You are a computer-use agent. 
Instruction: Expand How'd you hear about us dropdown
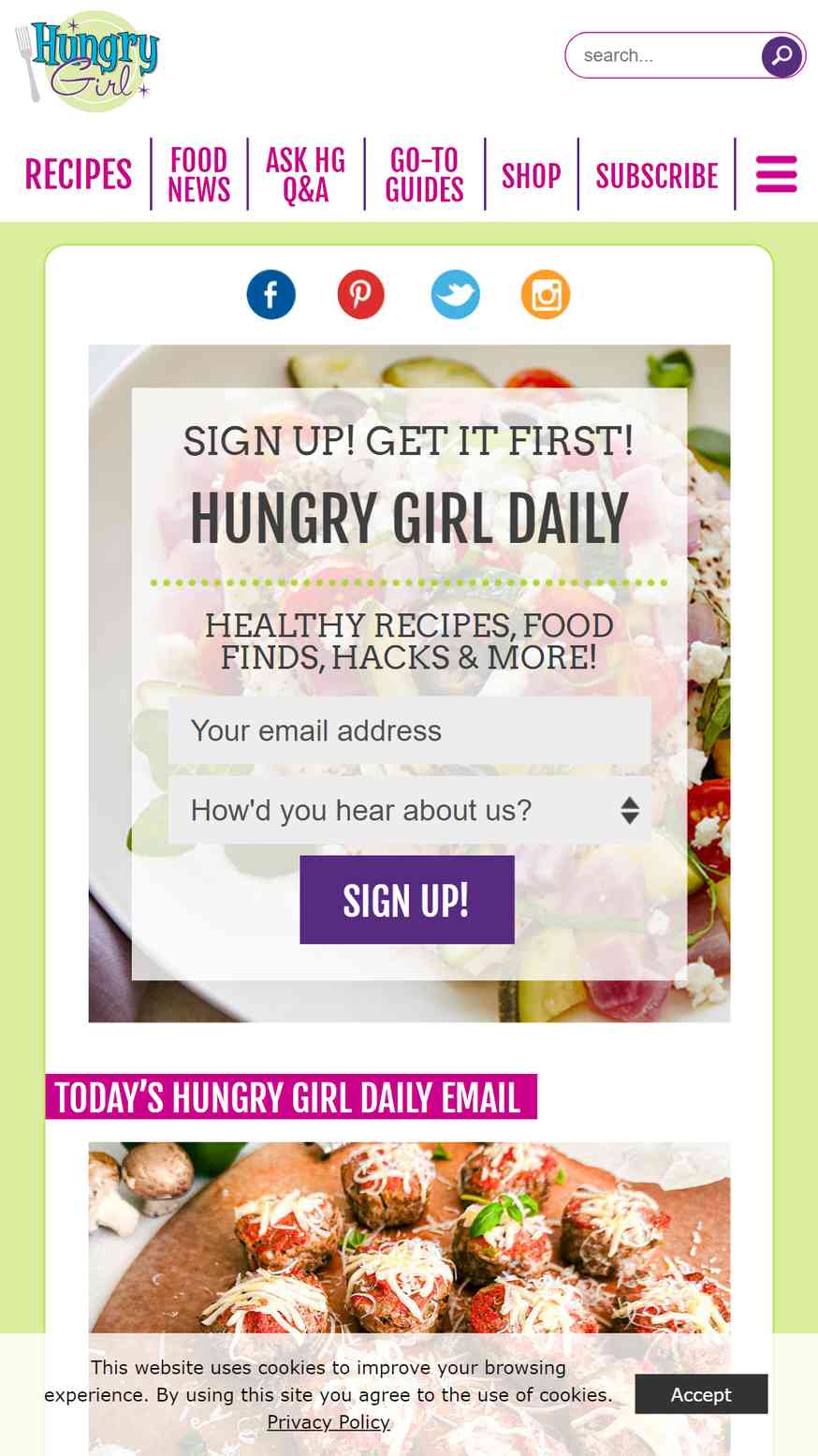(409, 810)
